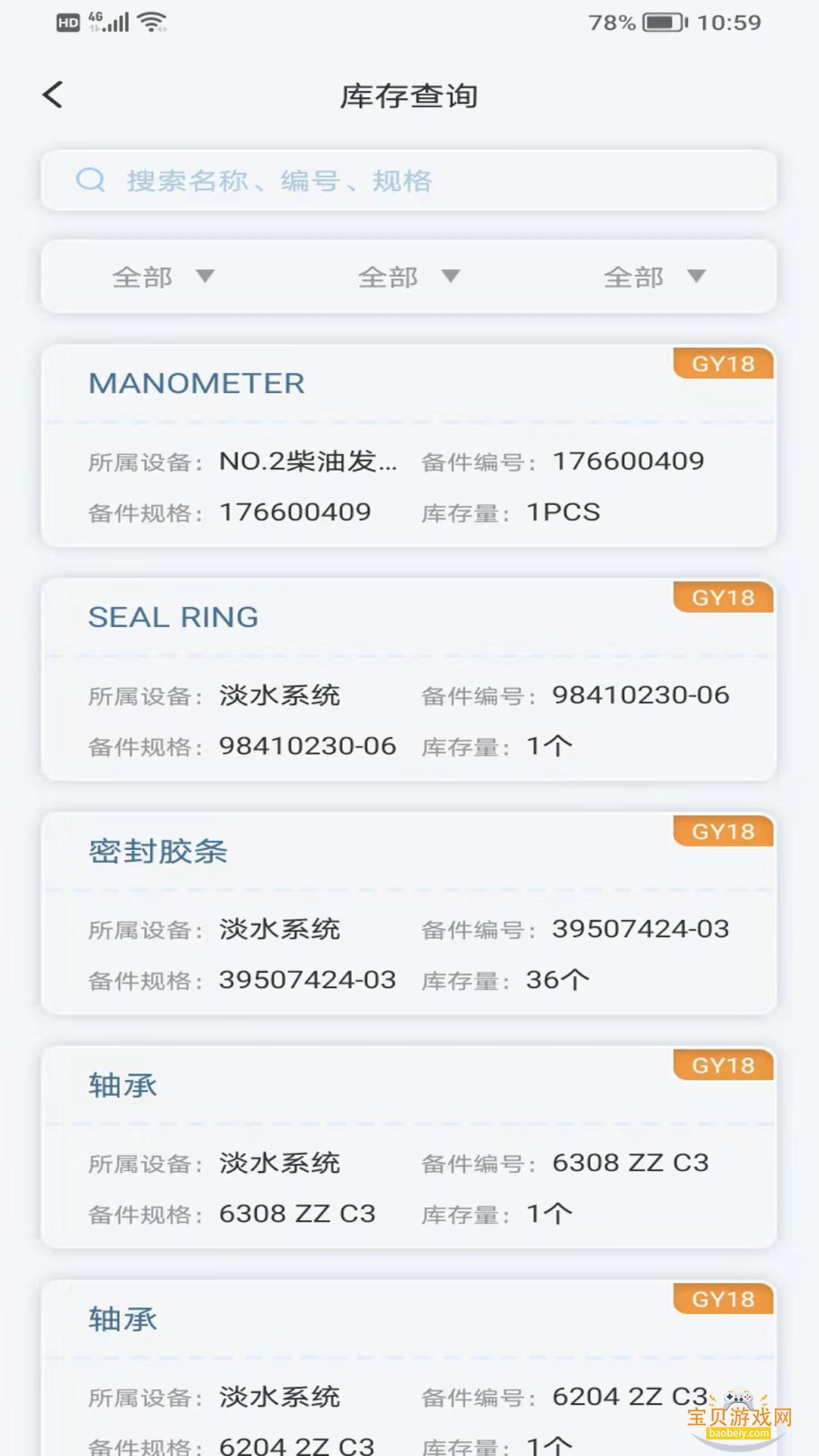Open the first 全部 filter dropdown
819x1456 pixels.
pos(163,277)
